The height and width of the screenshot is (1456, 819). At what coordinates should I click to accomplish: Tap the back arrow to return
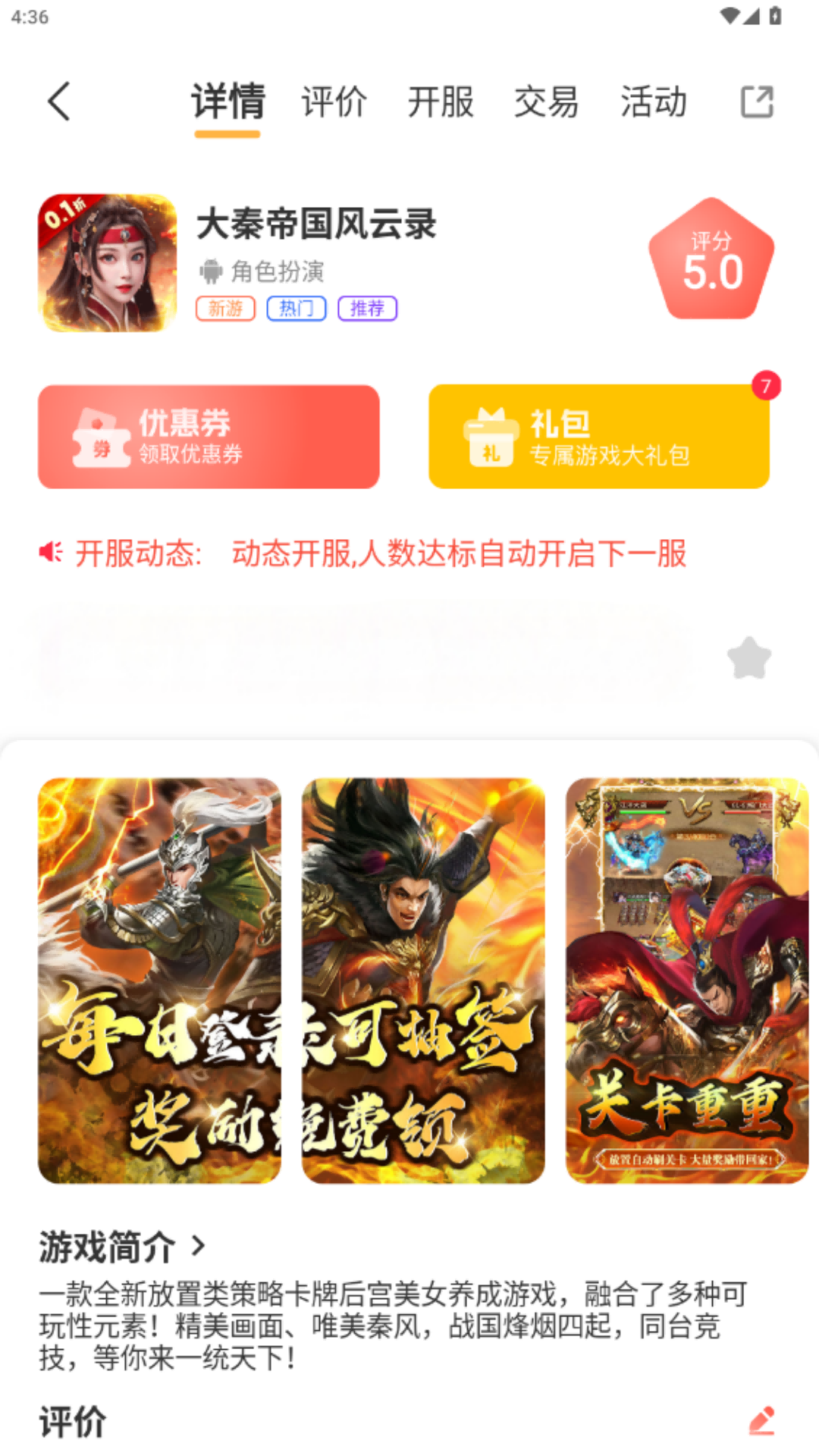tap(59, 101)
